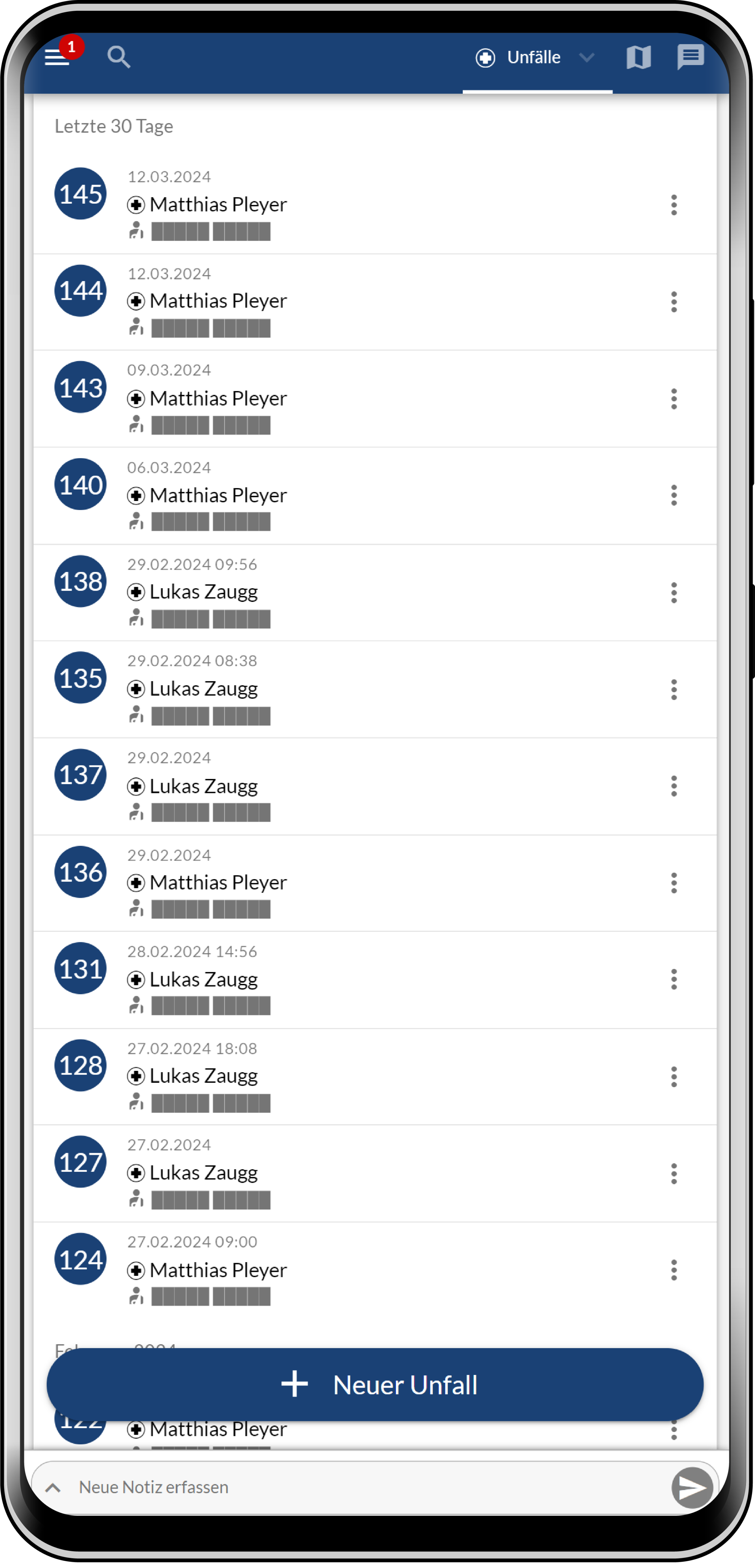755x1568 pixels.
Task: Open overflow menu for accident 144
Action: (x=673, y=302)
